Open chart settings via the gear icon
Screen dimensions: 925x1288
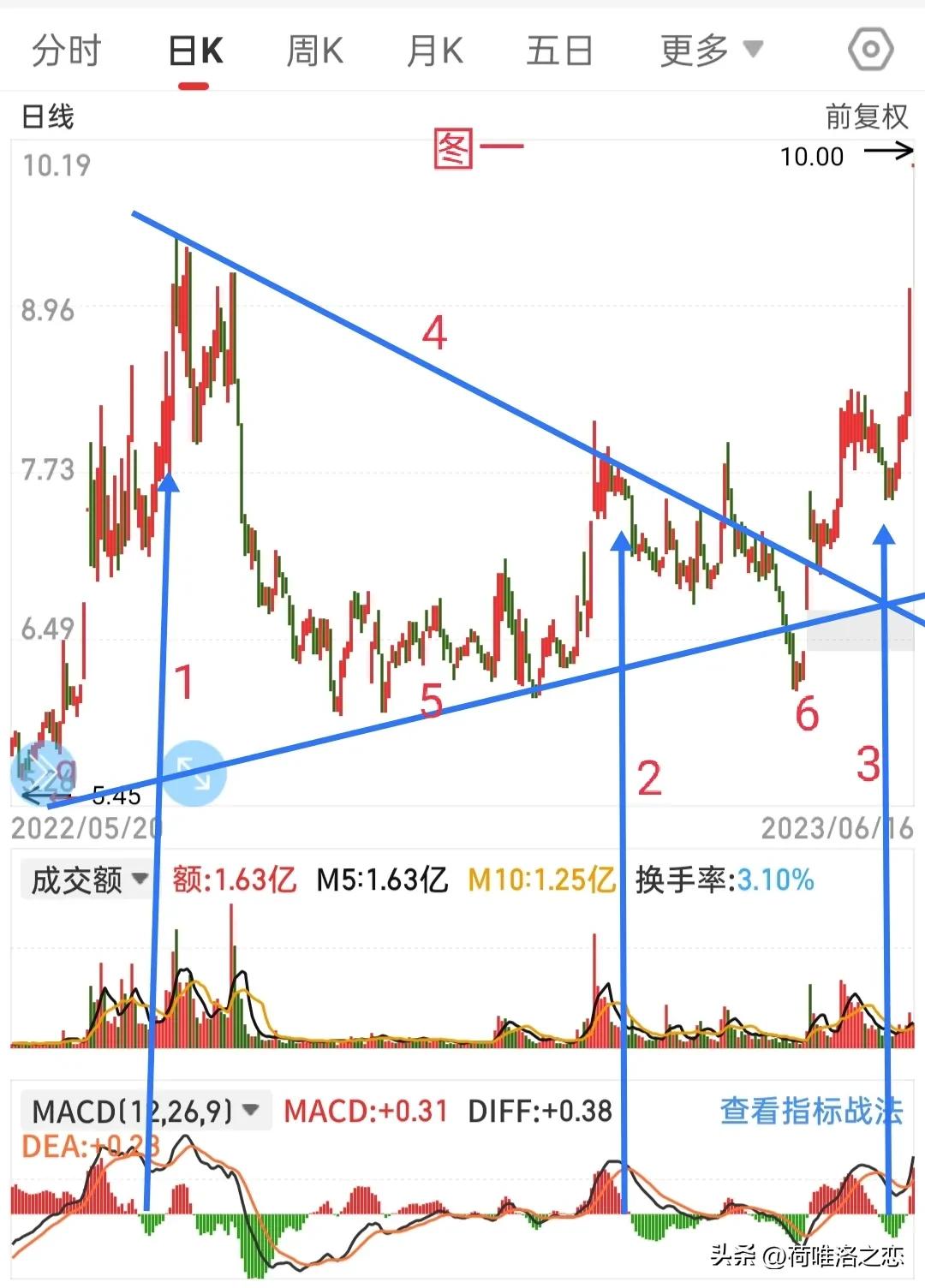[x=870, y=49]
